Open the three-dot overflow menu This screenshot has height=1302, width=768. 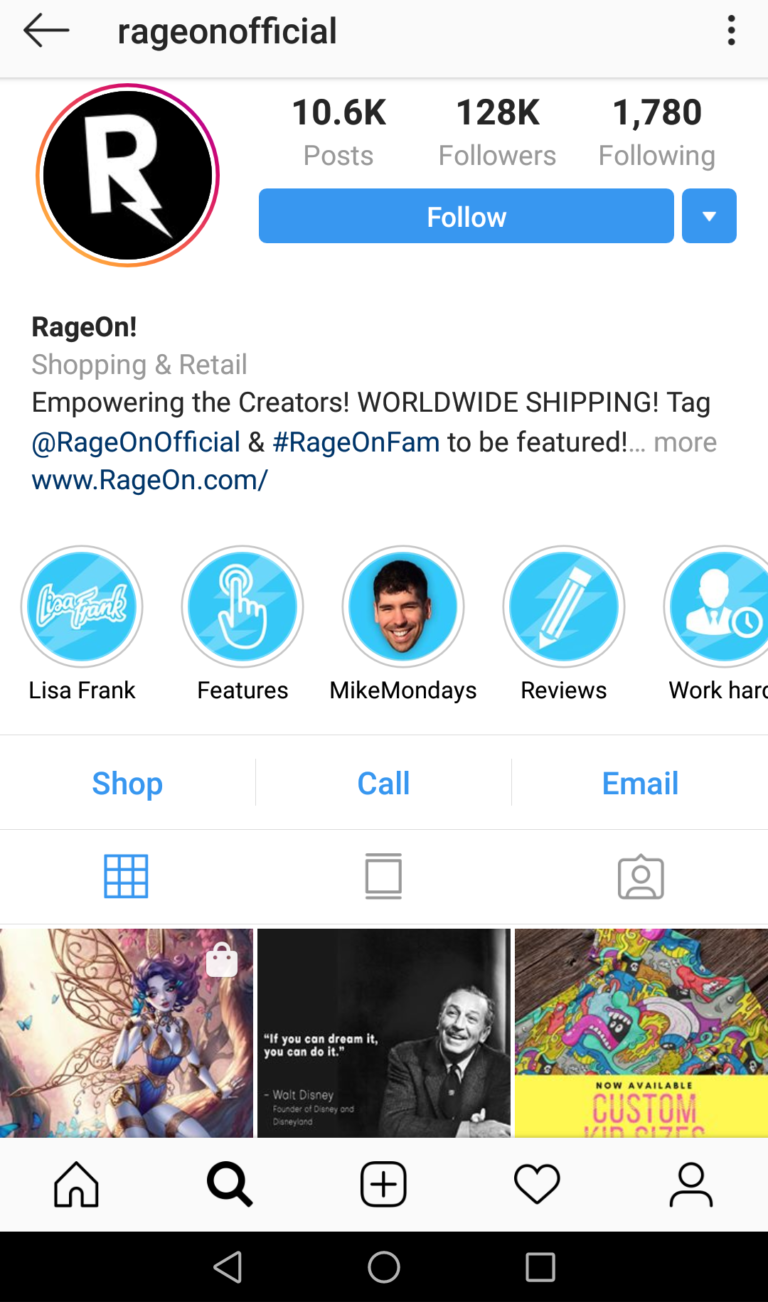click(x=731, y=31)
